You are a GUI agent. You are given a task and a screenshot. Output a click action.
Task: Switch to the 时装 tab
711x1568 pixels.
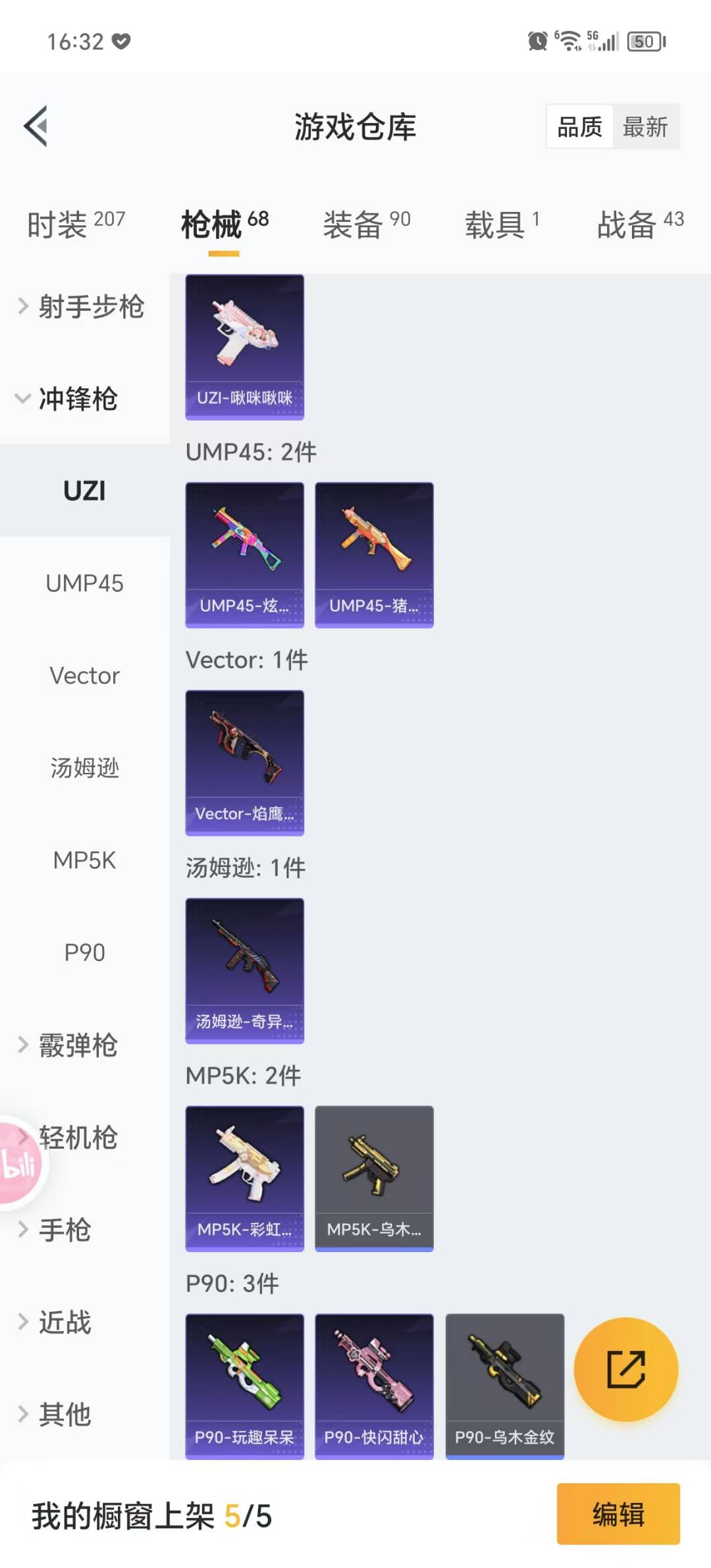[76, 224]
